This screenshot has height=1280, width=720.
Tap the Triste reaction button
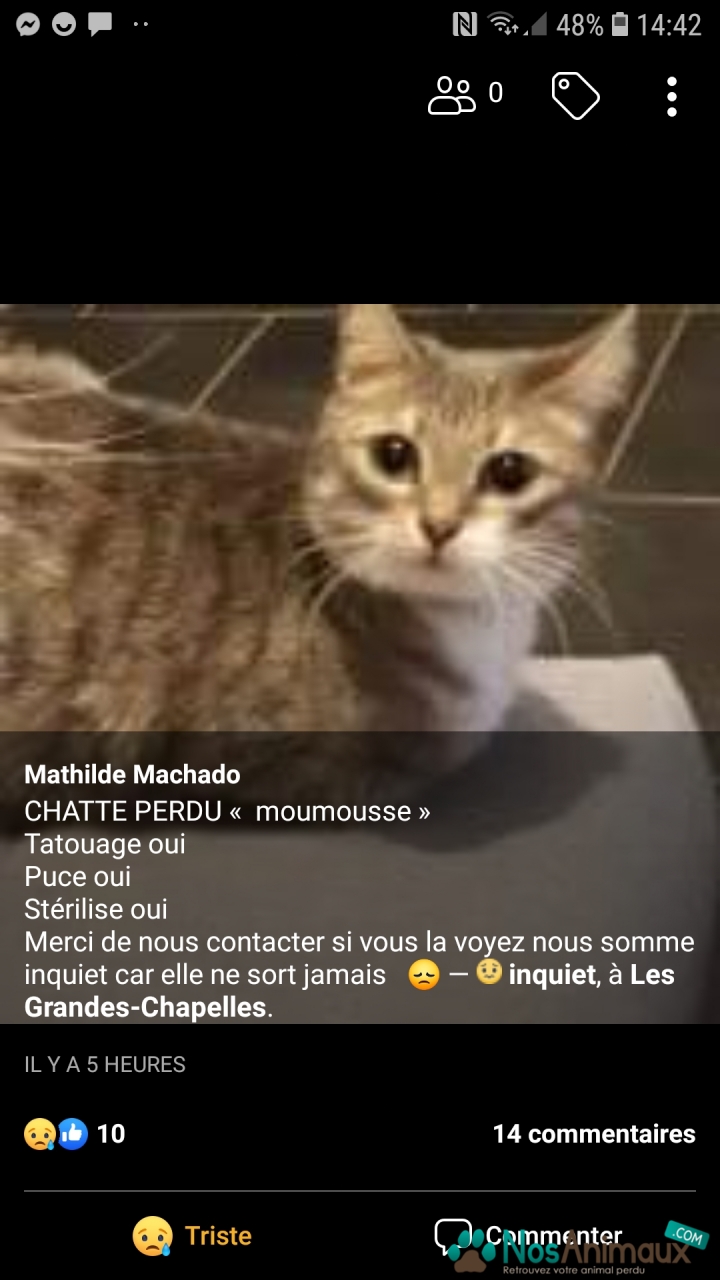point(192,1236)
